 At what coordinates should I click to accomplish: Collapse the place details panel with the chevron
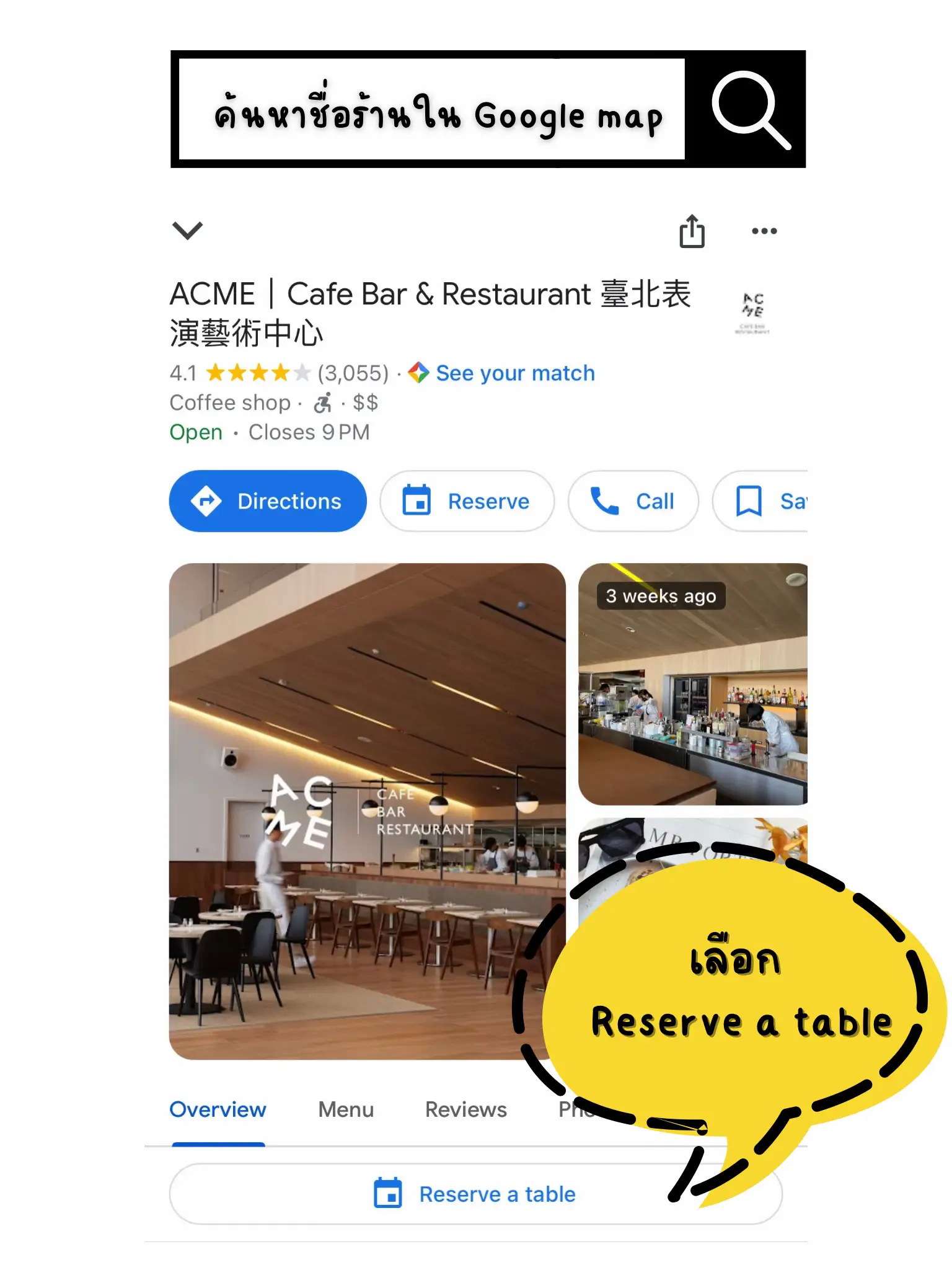[187, 230]
